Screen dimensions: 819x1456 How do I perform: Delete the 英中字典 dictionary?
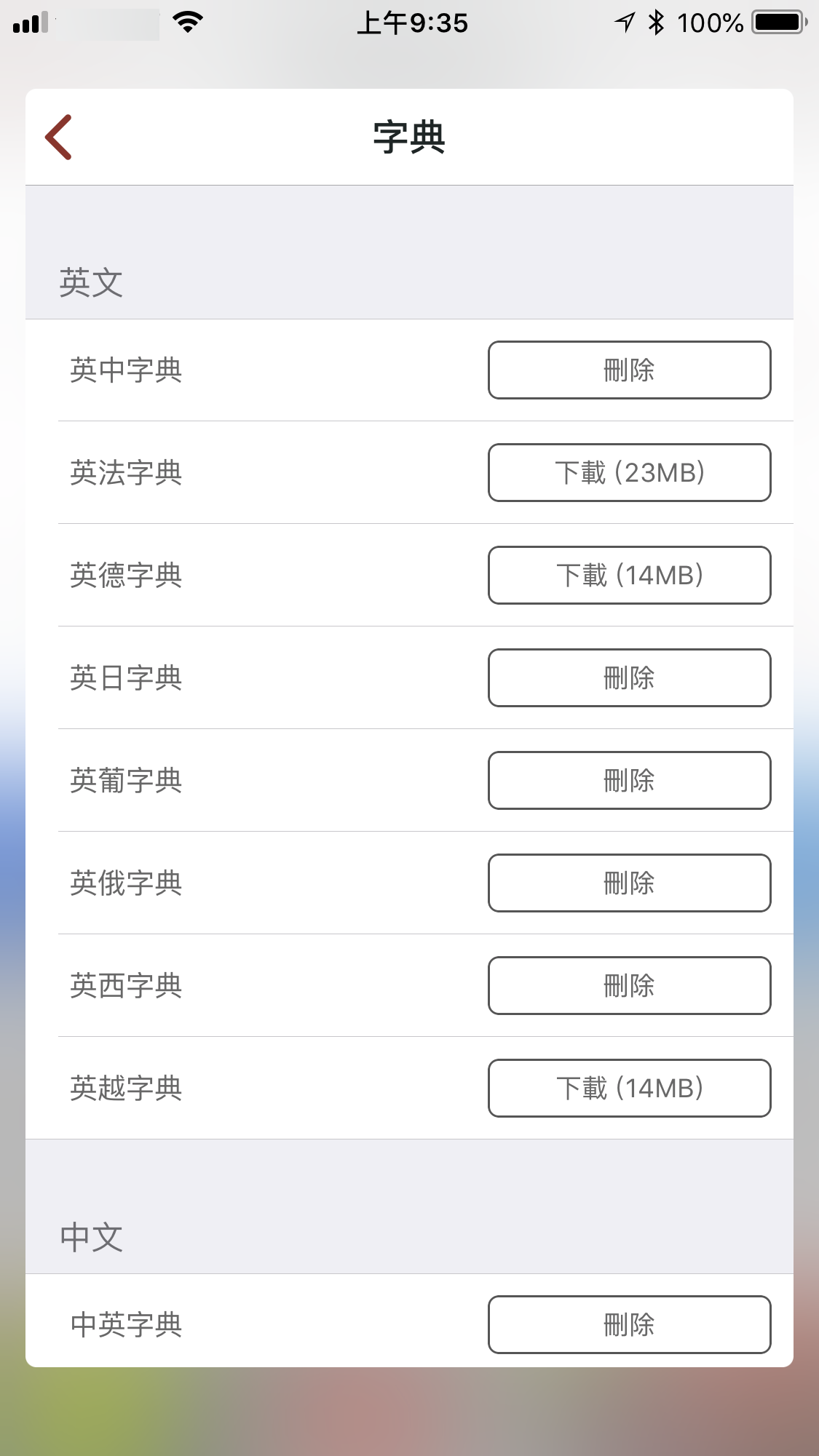pyautogui.click(x=629, y=370)
